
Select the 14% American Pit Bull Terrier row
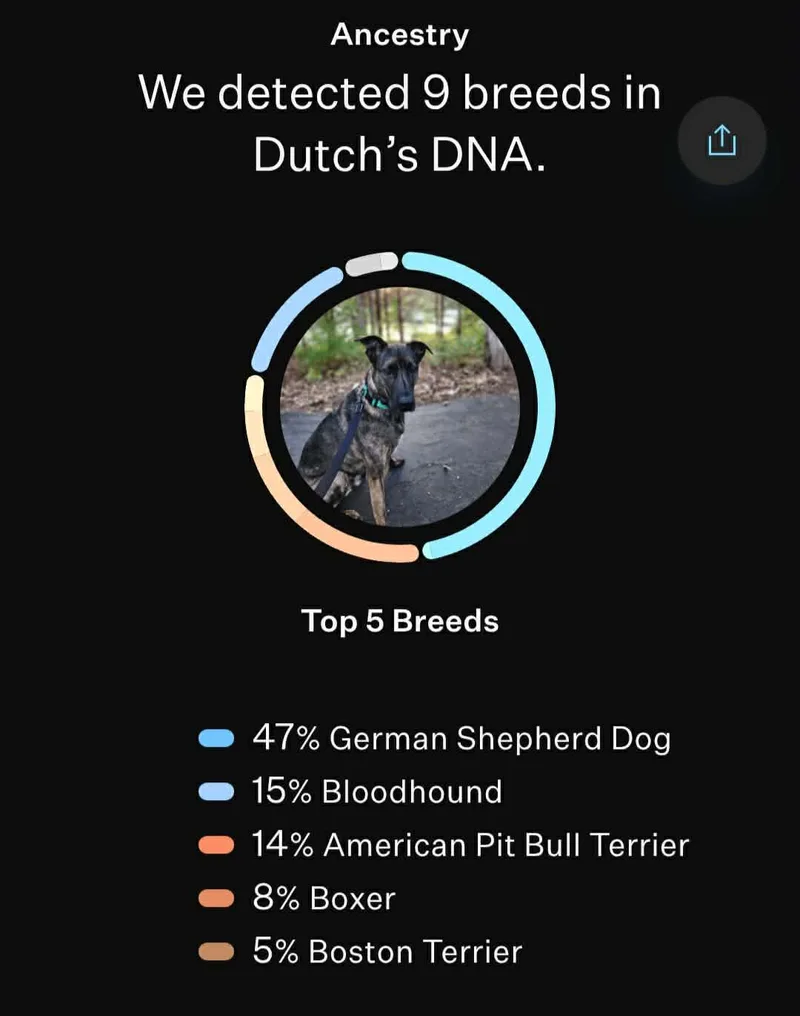[470, 845]
